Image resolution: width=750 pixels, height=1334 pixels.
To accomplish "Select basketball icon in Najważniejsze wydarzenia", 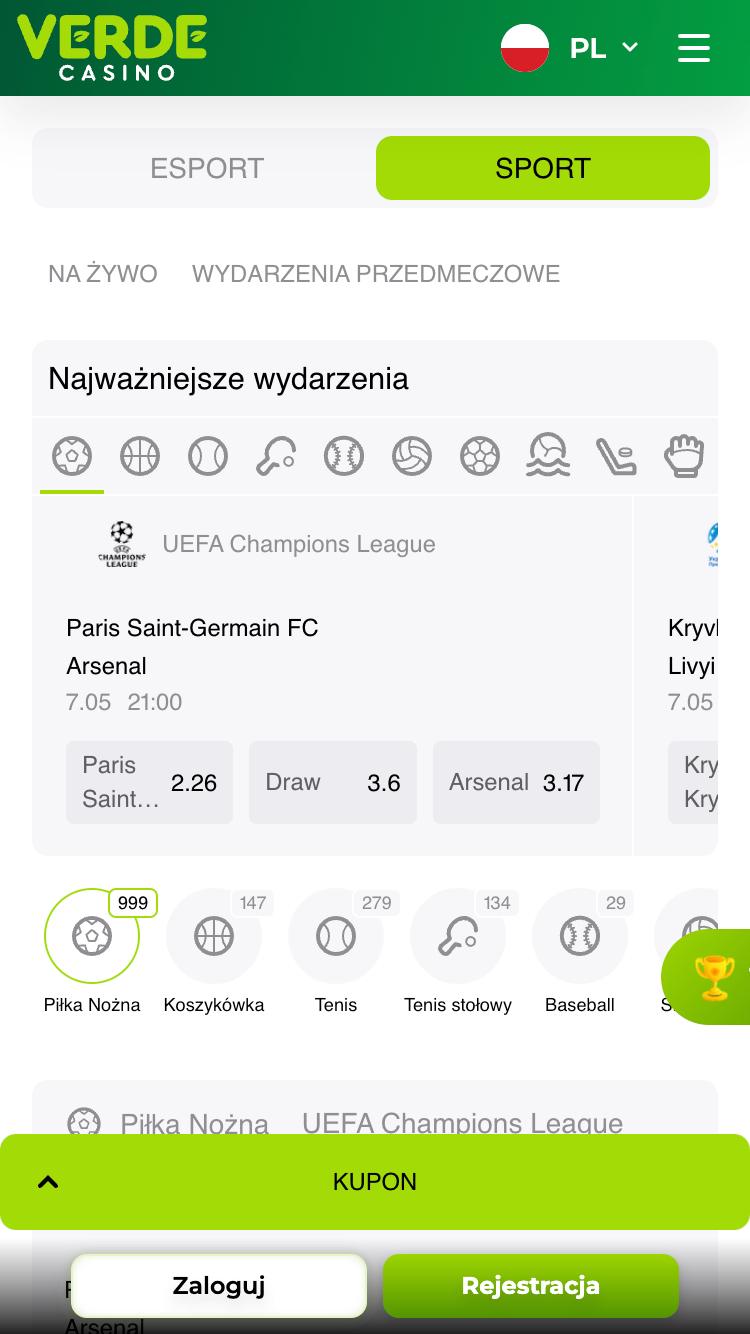I will point(140,457).
